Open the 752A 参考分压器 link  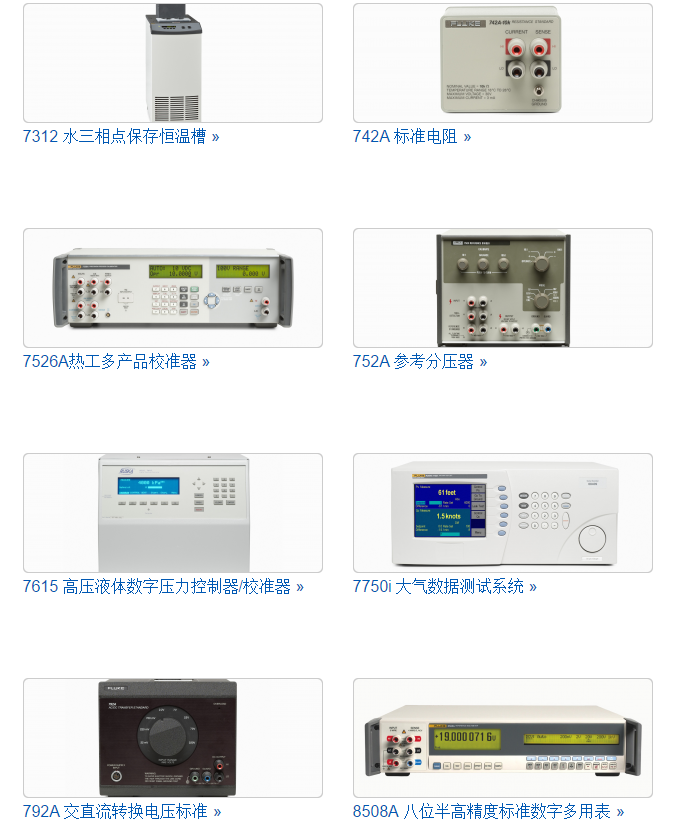[419, 361]
